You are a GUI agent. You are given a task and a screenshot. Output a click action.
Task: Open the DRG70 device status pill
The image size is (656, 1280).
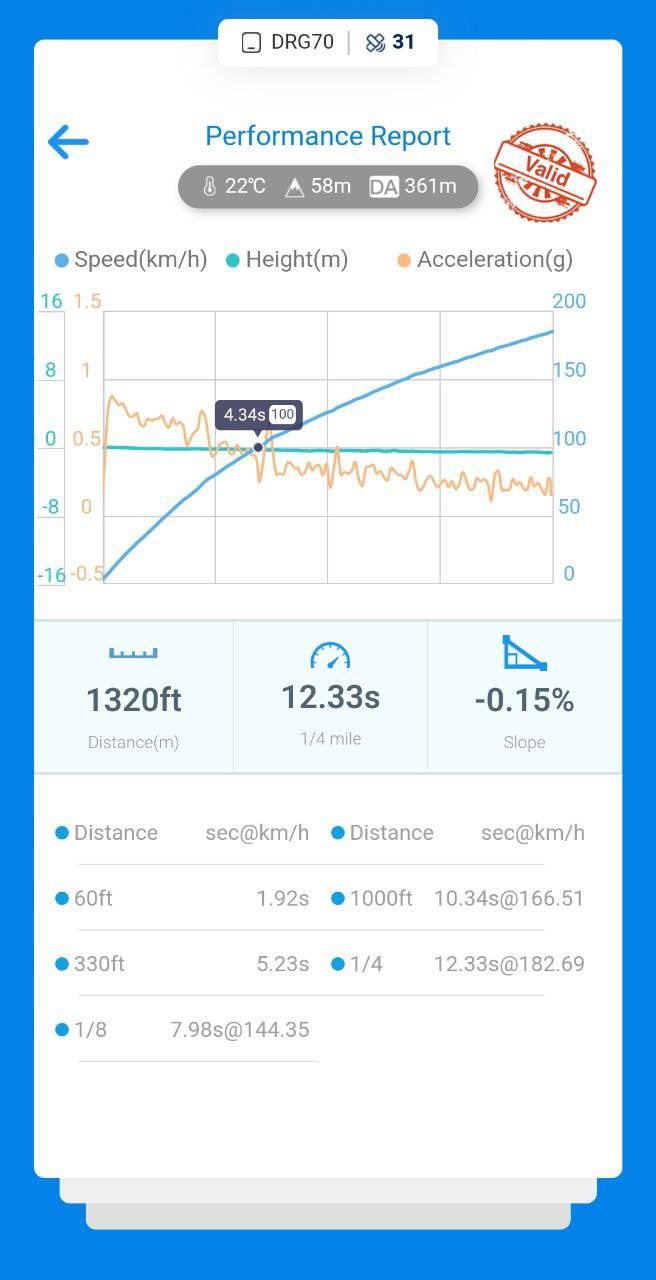point(290,42)
